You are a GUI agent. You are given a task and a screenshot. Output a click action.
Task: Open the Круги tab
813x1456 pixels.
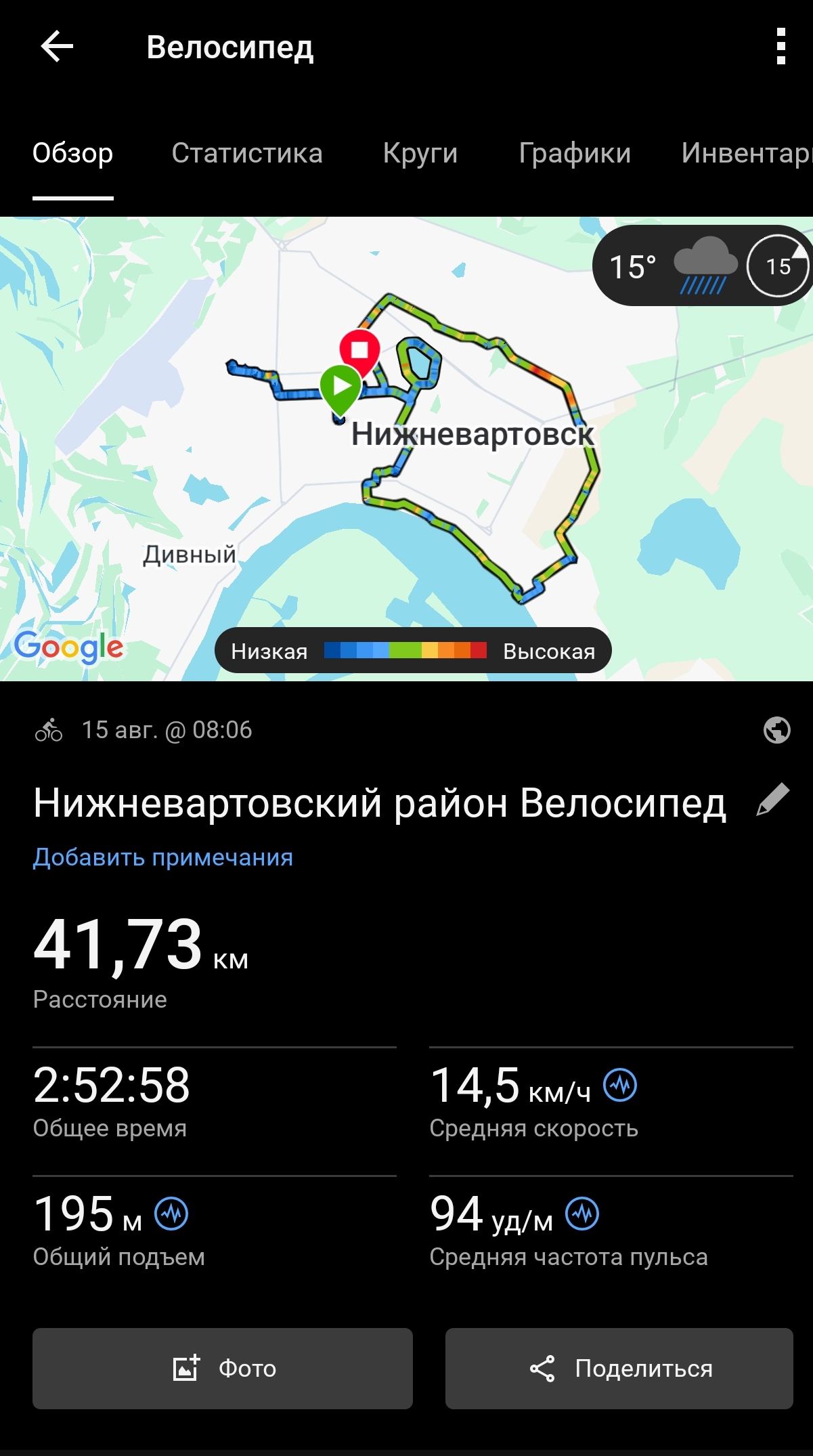420,153
